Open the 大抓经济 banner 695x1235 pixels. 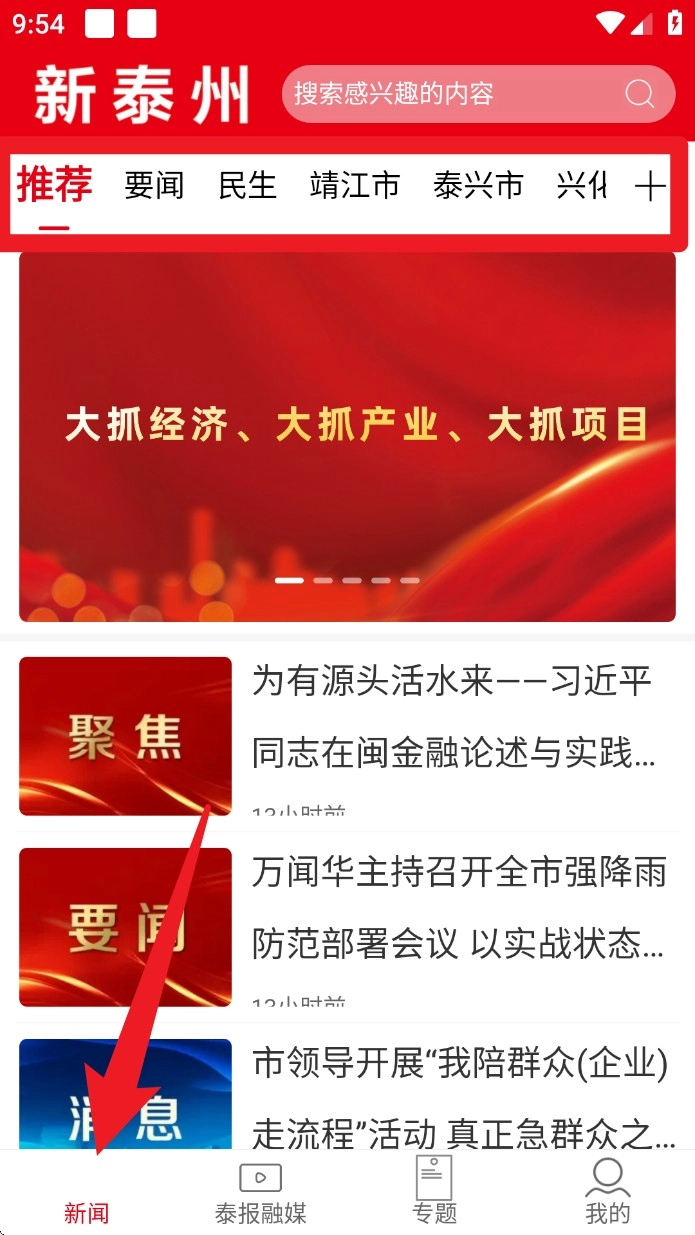(x=347, y=435)
